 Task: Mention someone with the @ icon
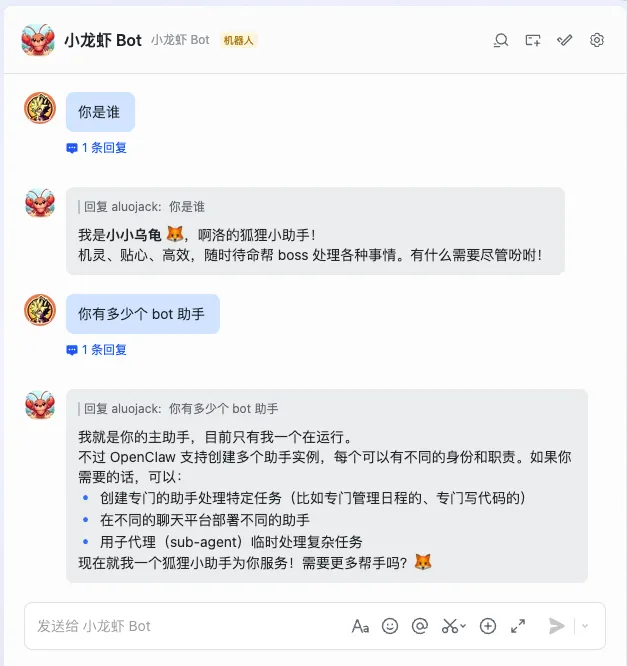420,626
